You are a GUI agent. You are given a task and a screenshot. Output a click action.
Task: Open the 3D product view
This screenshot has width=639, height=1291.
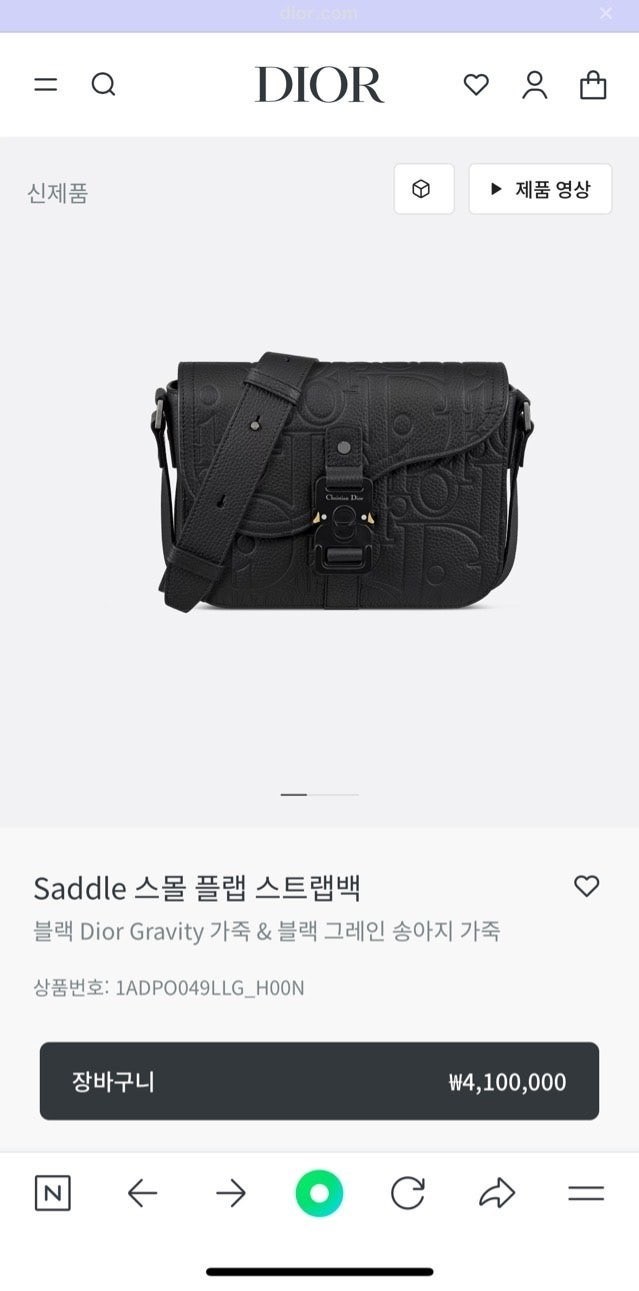pyautogui.click(x=424, y=189)
